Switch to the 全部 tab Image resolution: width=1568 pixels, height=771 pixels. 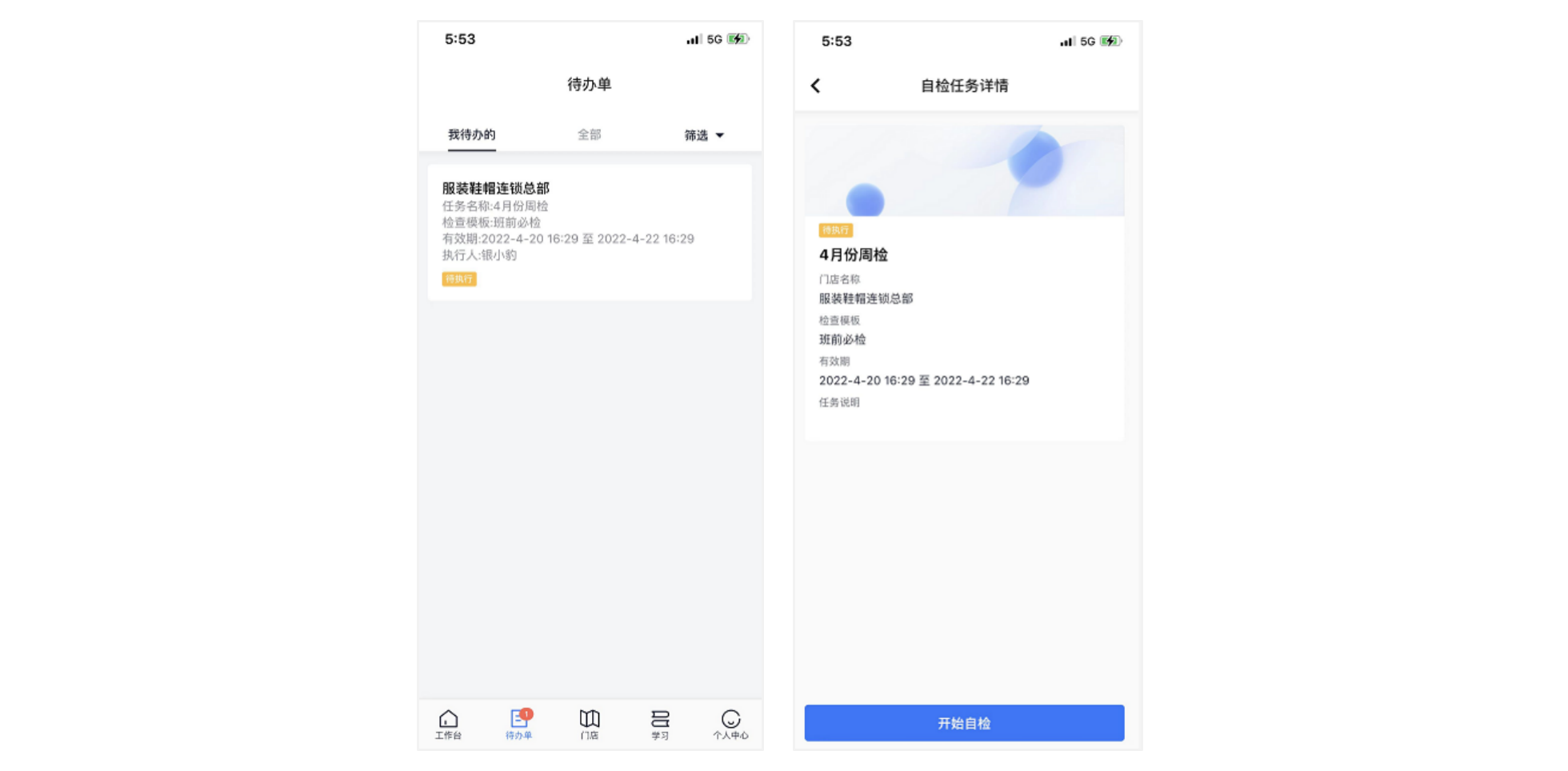[x=589, y=135]
